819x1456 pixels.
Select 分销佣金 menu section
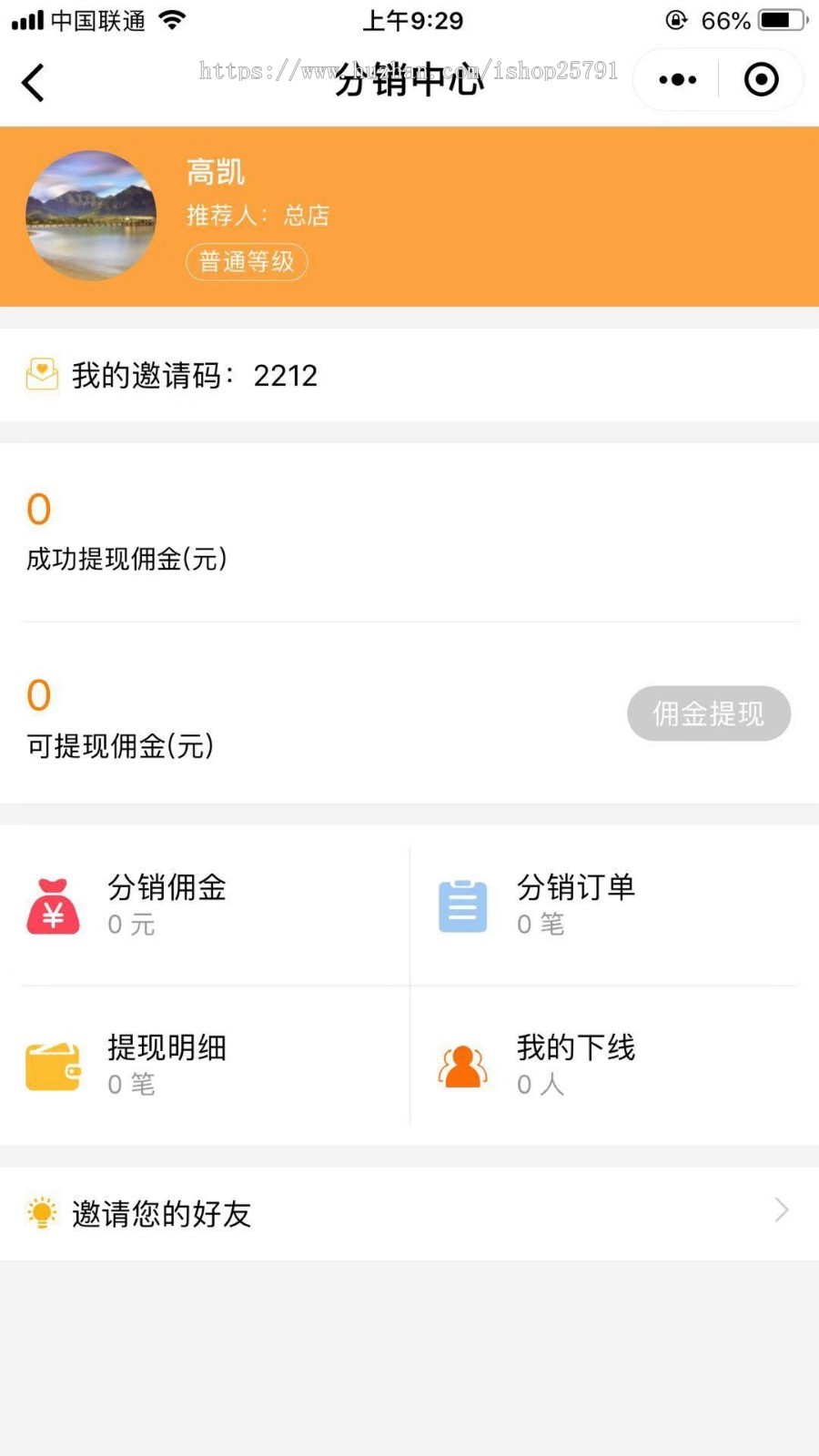pos(167,887)
